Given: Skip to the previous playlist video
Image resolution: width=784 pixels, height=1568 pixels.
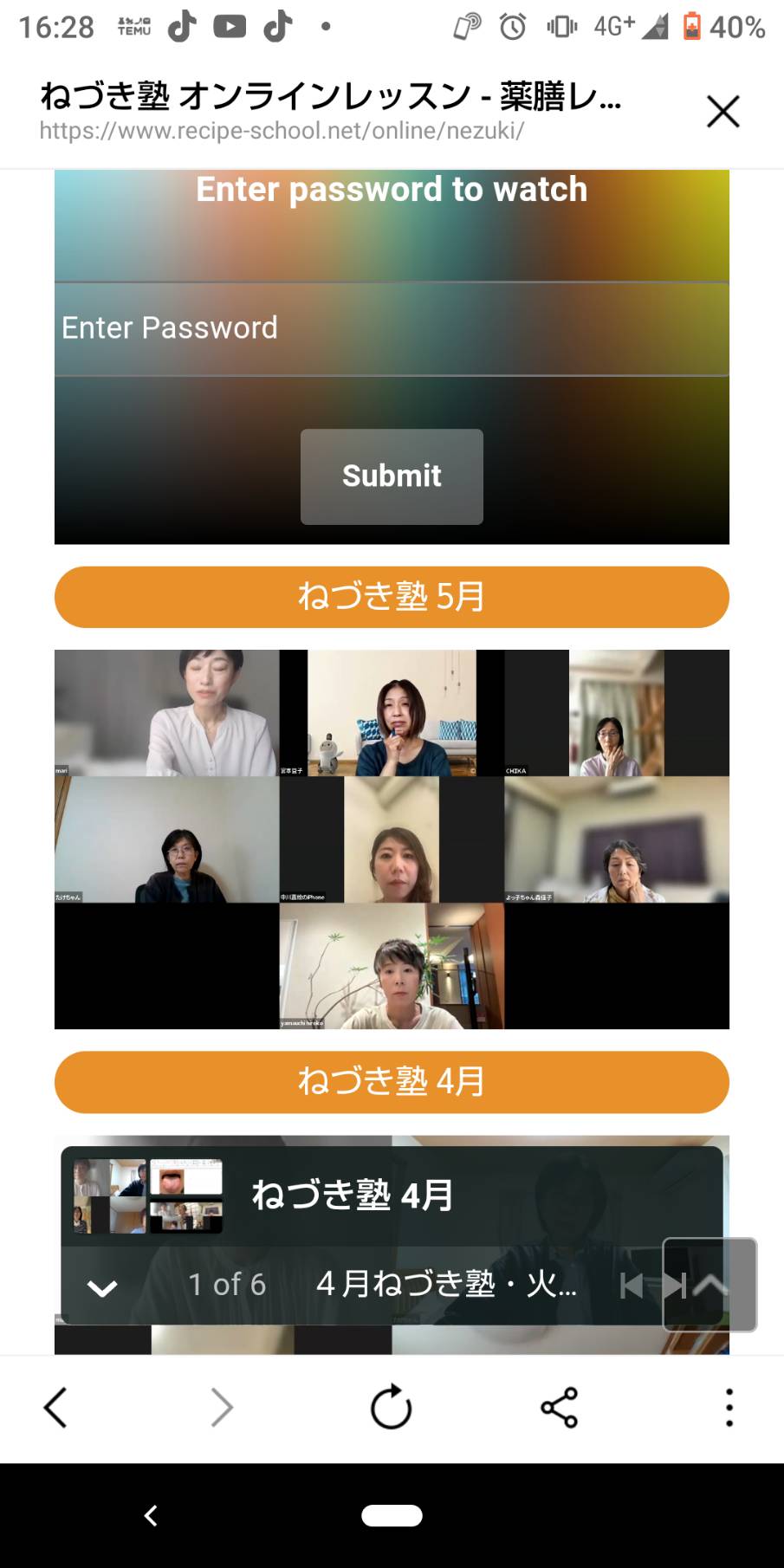Looking at the screenshot, I should point(632,1286).
